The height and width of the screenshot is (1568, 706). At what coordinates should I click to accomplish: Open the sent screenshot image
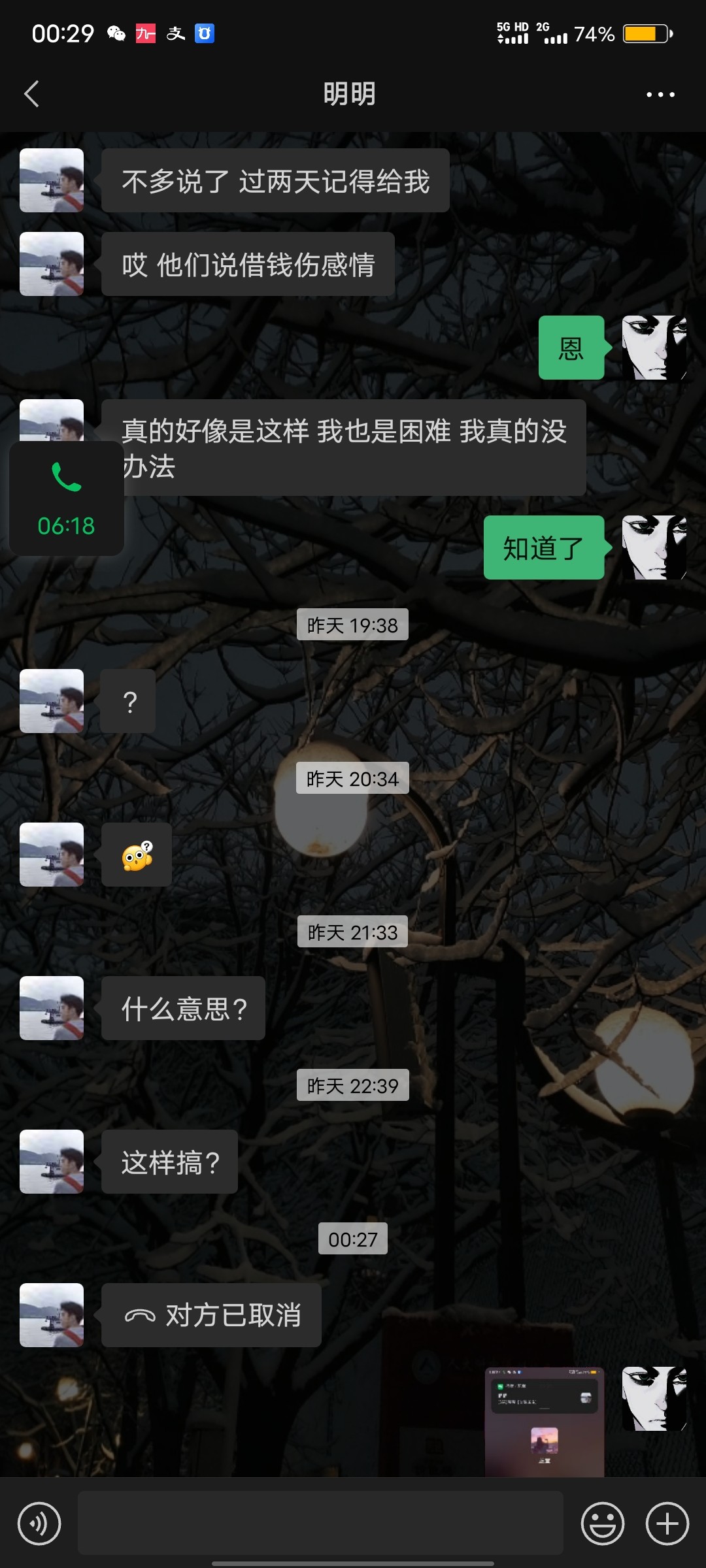tap(544, 1421)
